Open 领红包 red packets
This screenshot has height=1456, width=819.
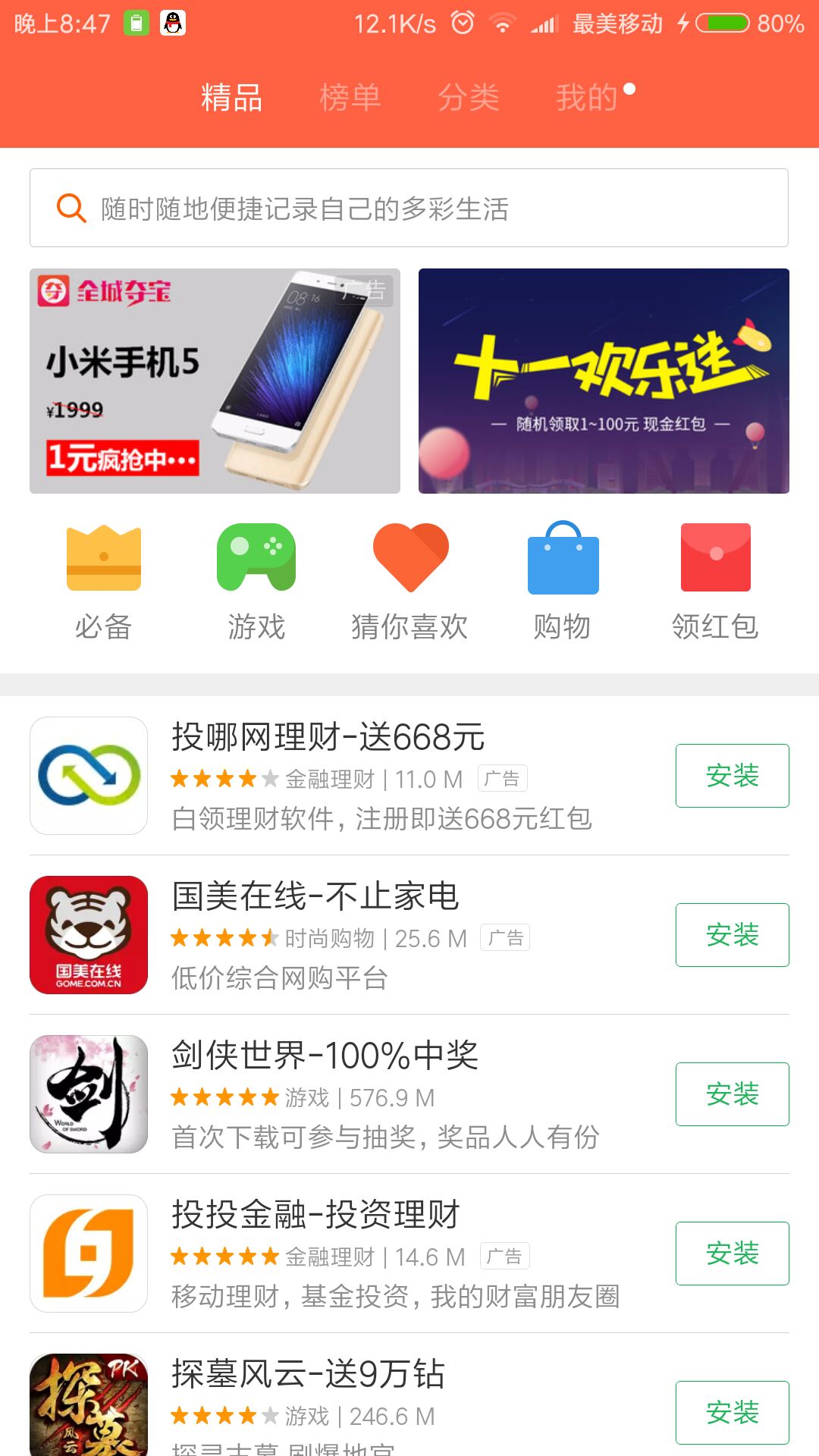[x=715, y=582]
